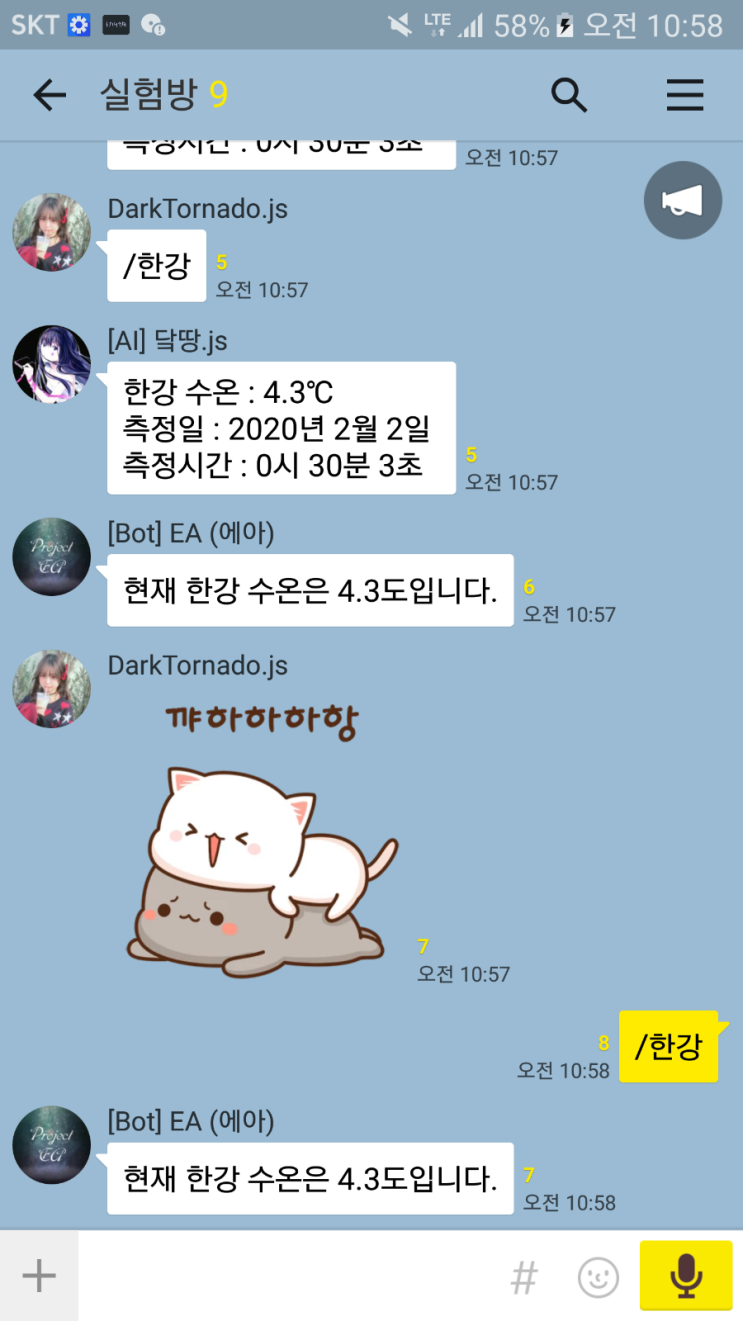Tap the hashtag sharp search icon
This screenshot has height=1321, width=743.
coord(523,1275)
